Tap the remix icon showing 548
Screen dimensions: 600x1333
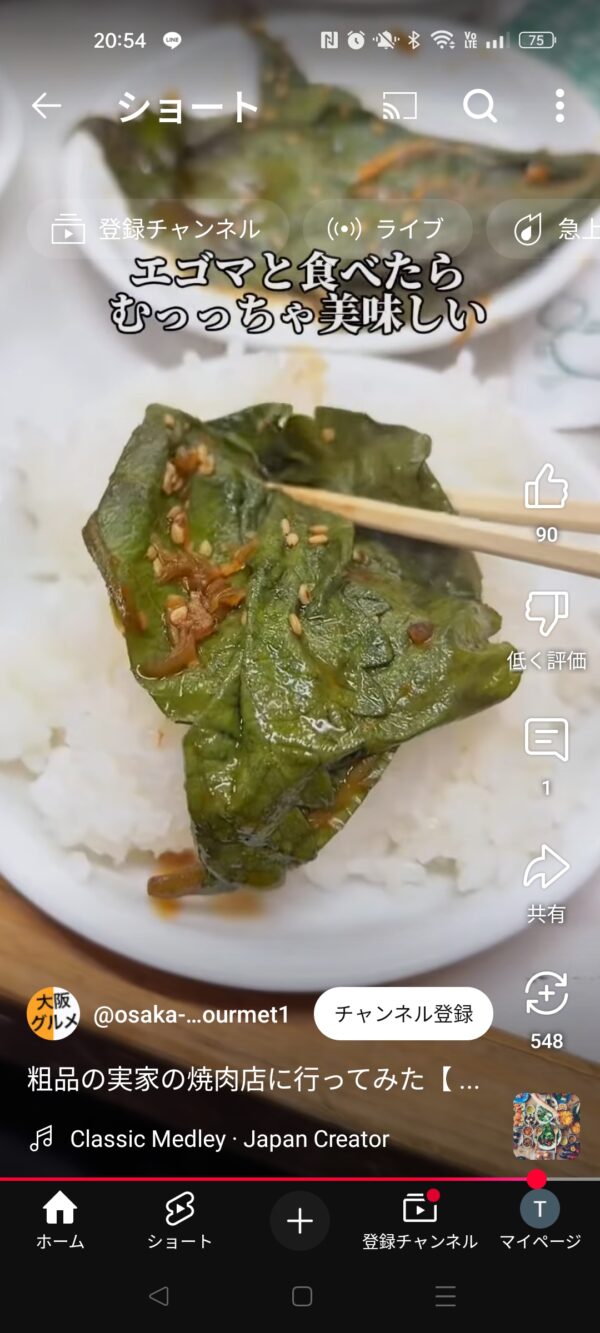(x=546, y=993)
